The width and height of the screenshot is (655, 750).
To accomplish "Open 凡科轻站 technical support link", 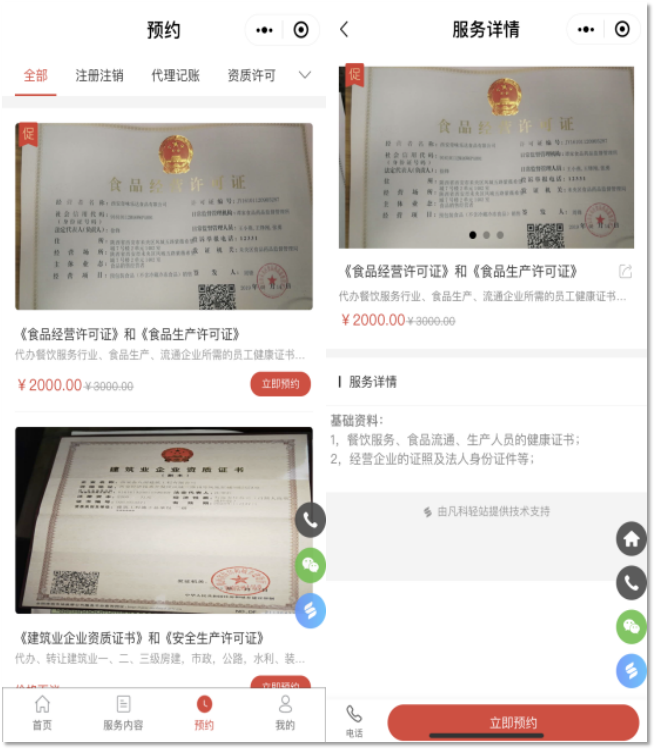I will [x=486, y=511].
